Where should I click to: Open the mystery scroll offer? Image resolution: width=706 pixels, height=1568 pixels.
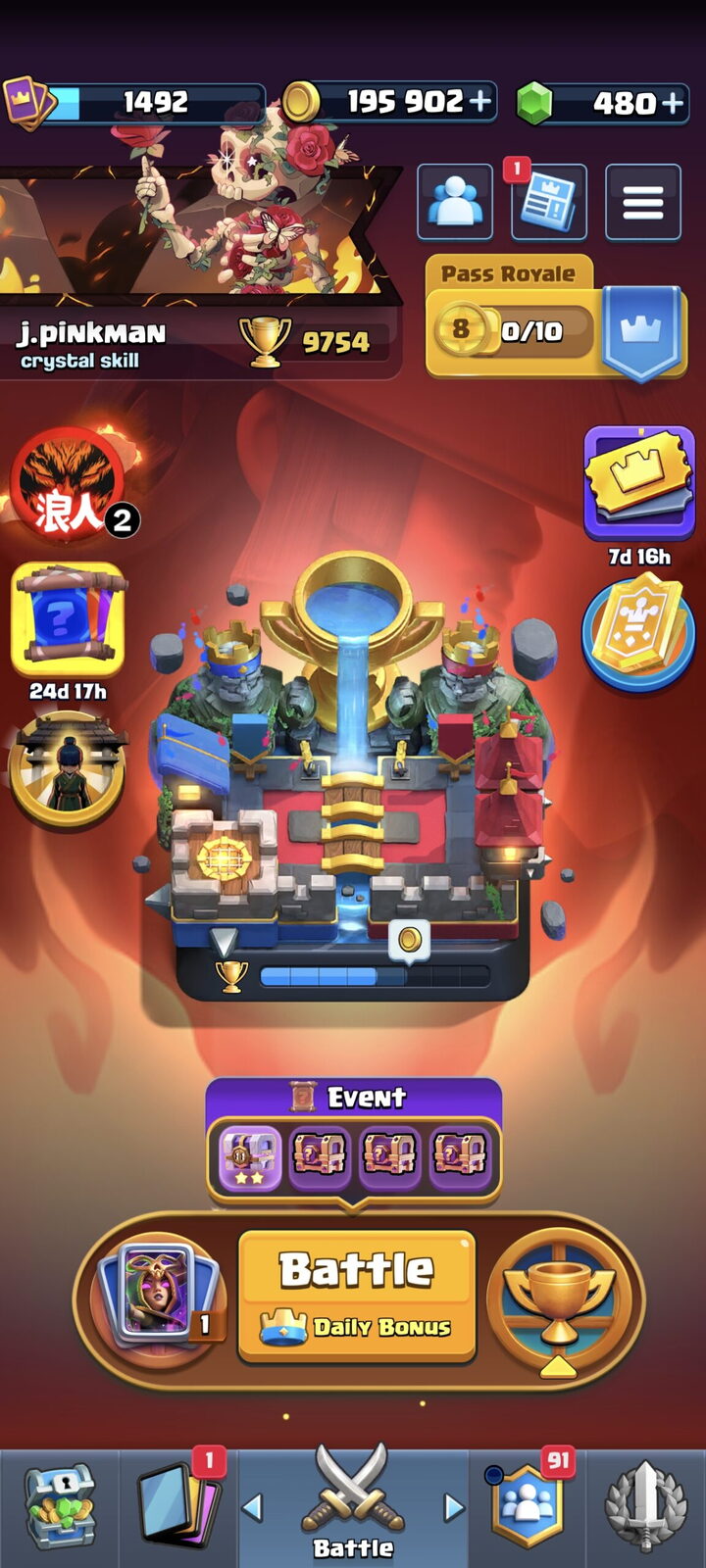[x=68, y=618]
